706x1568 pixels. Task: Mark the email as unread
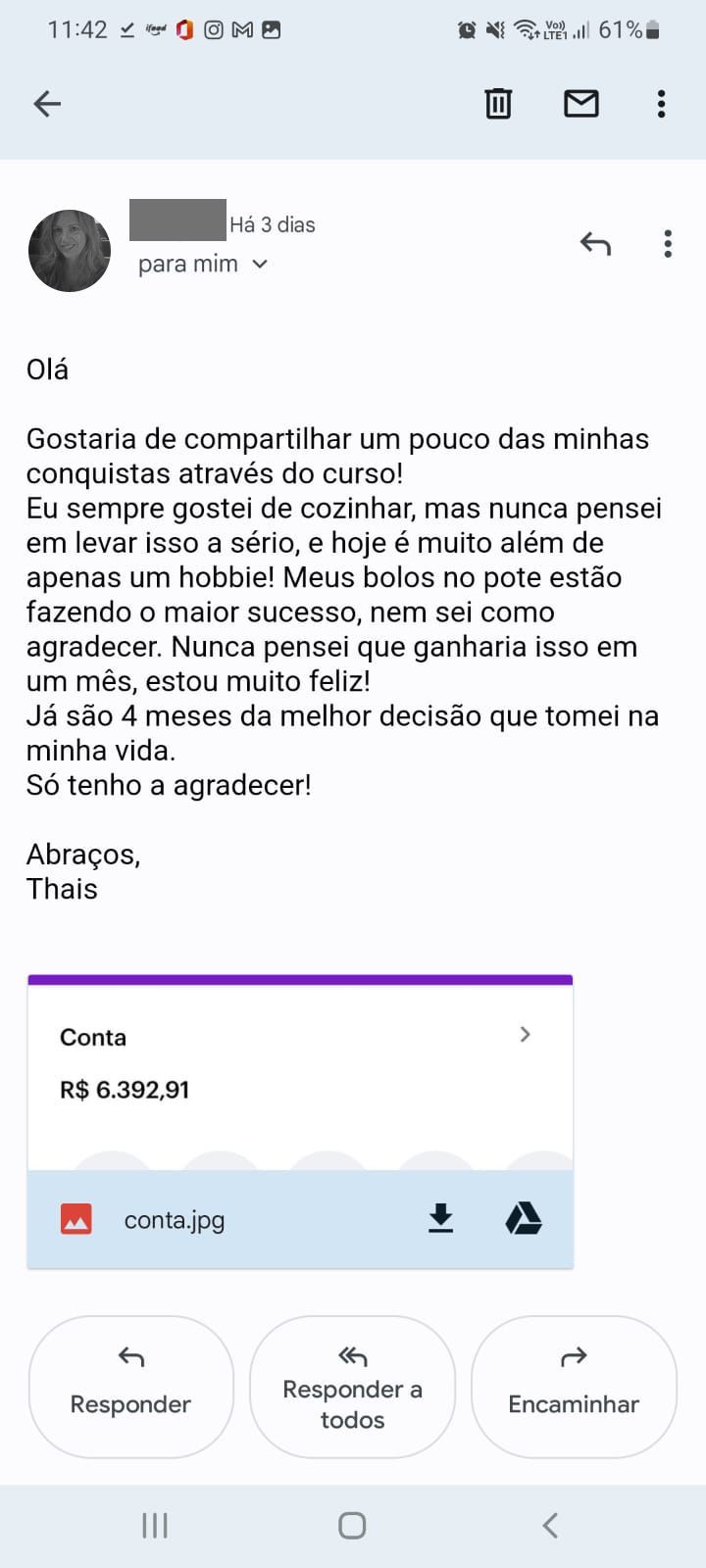click(x=581, y=104)
